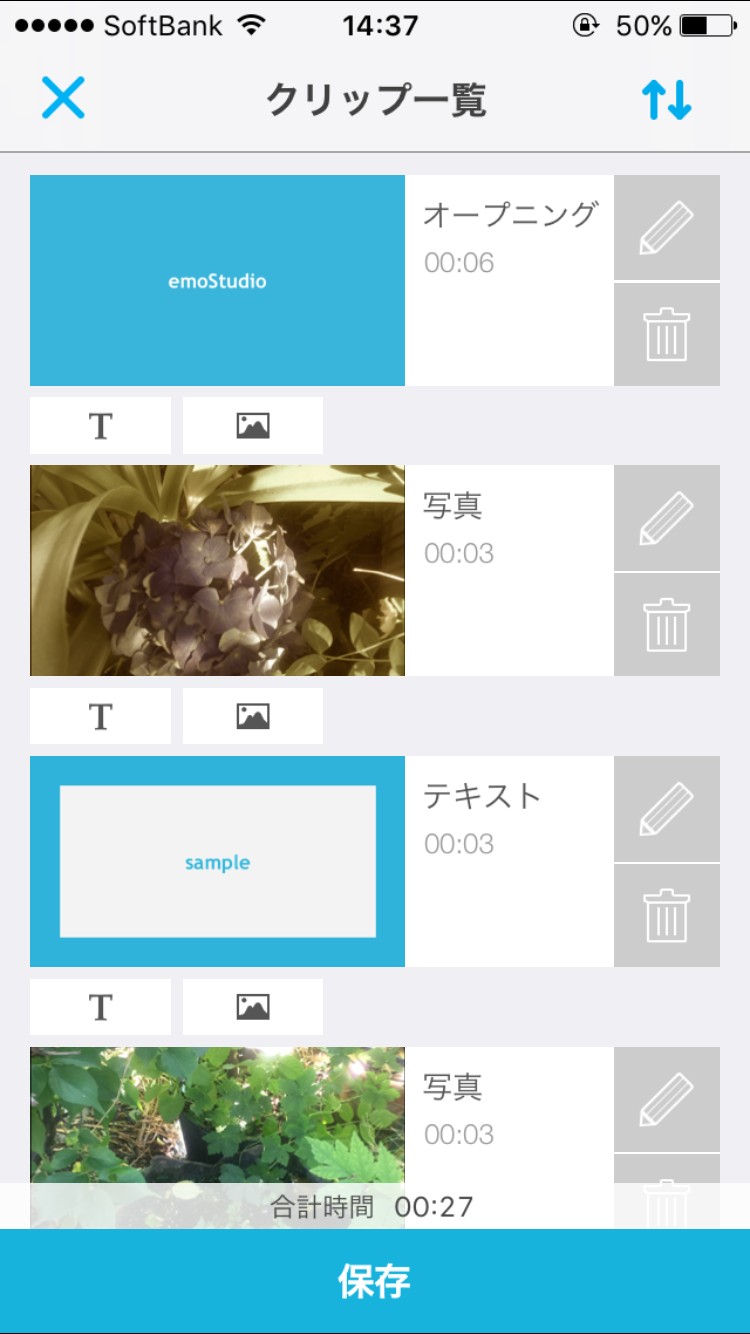The image size is (750, 1334).
Task: Insert text clip above the テキスト clip
Action: pyautogui.click(x=100, y=716)
